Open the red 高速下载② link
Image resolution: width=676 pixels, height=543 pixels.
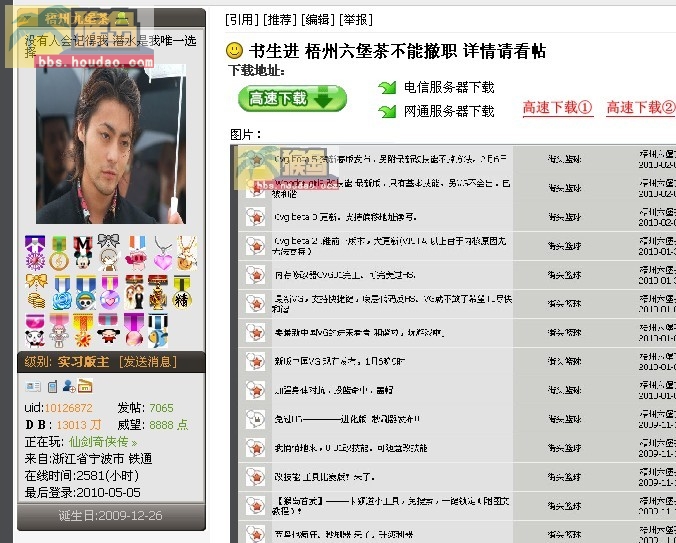click(x=640, y=107)
